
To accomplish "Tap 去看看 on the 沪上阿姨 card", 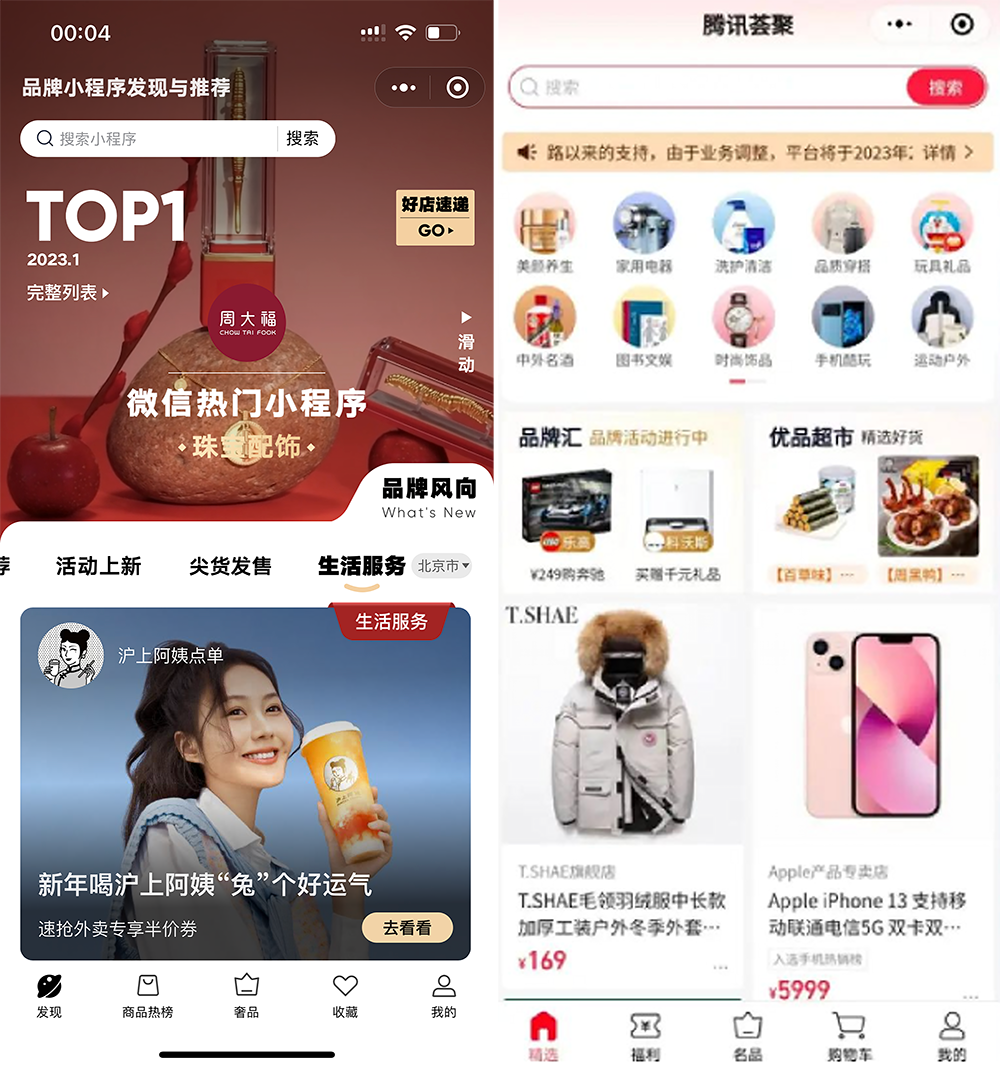I will point(407,928).
